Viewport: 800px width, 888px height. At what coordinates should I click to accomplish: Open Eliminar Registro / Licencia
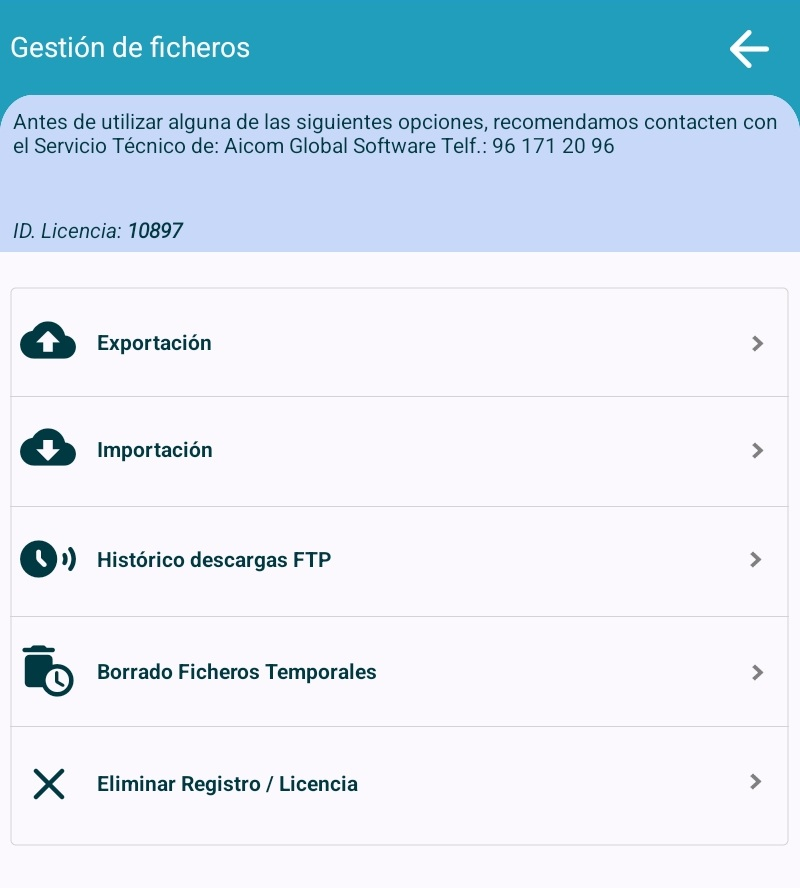pyautogui.click(x=399, y=784)
